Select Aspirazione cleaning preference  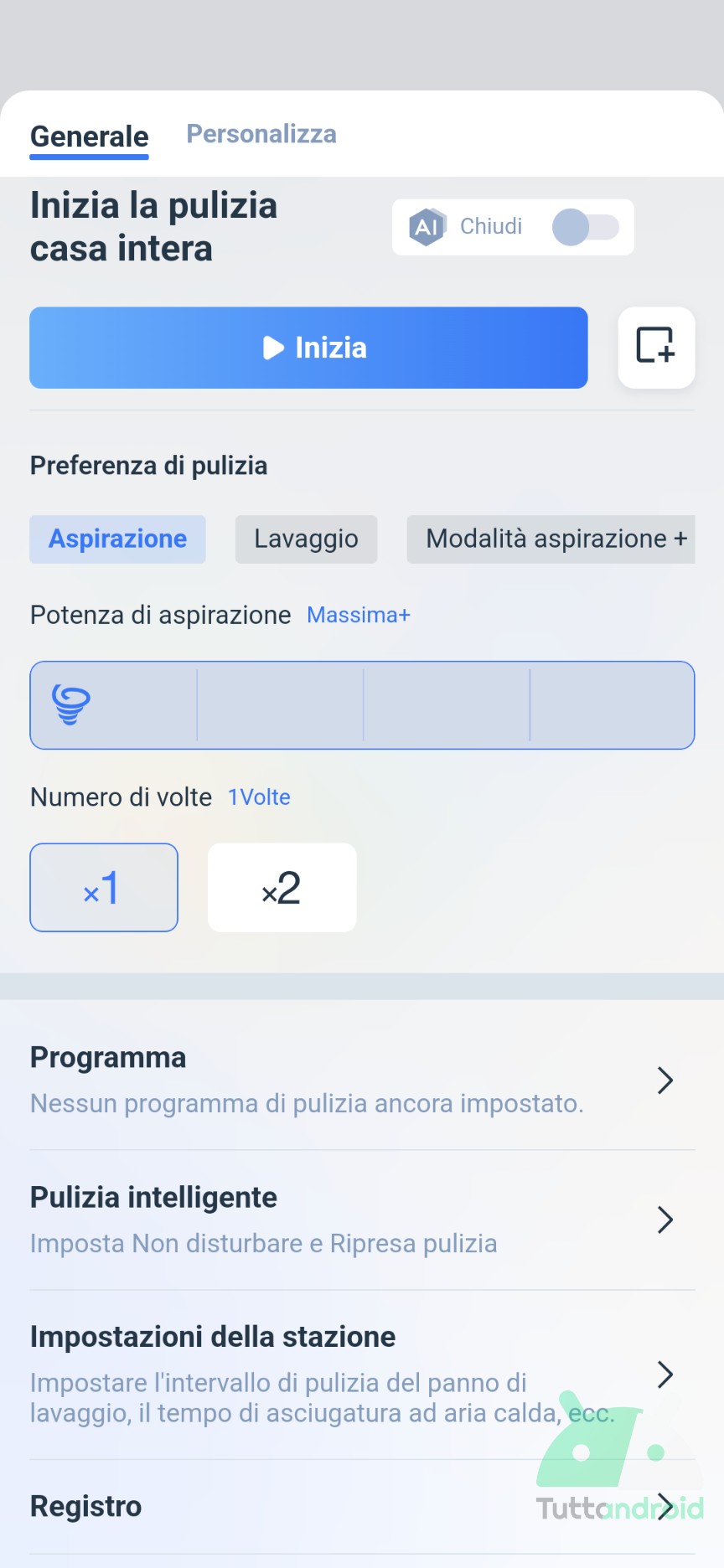[118, 539]
